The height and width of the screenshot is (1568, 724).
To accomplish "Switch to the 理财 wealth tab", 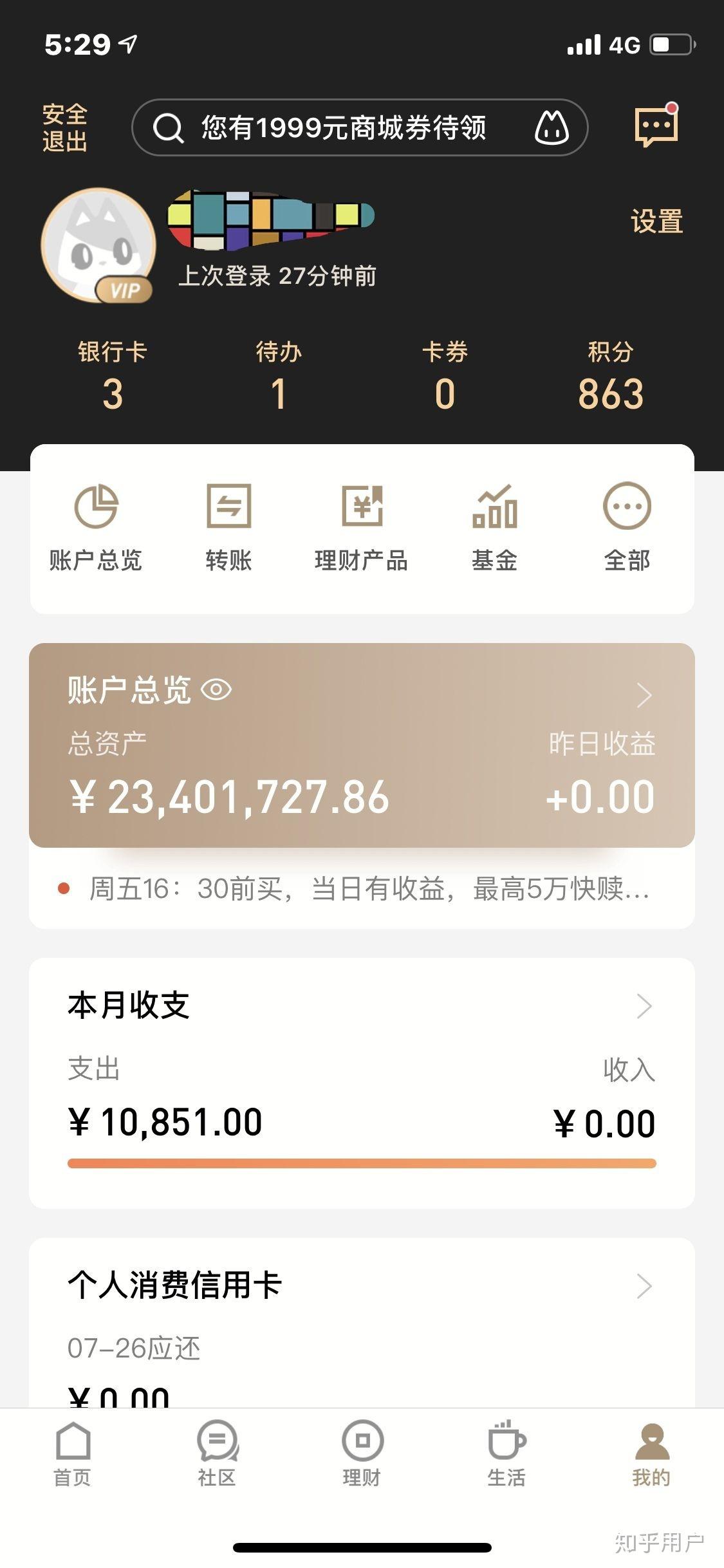I will coord(362,1455).
